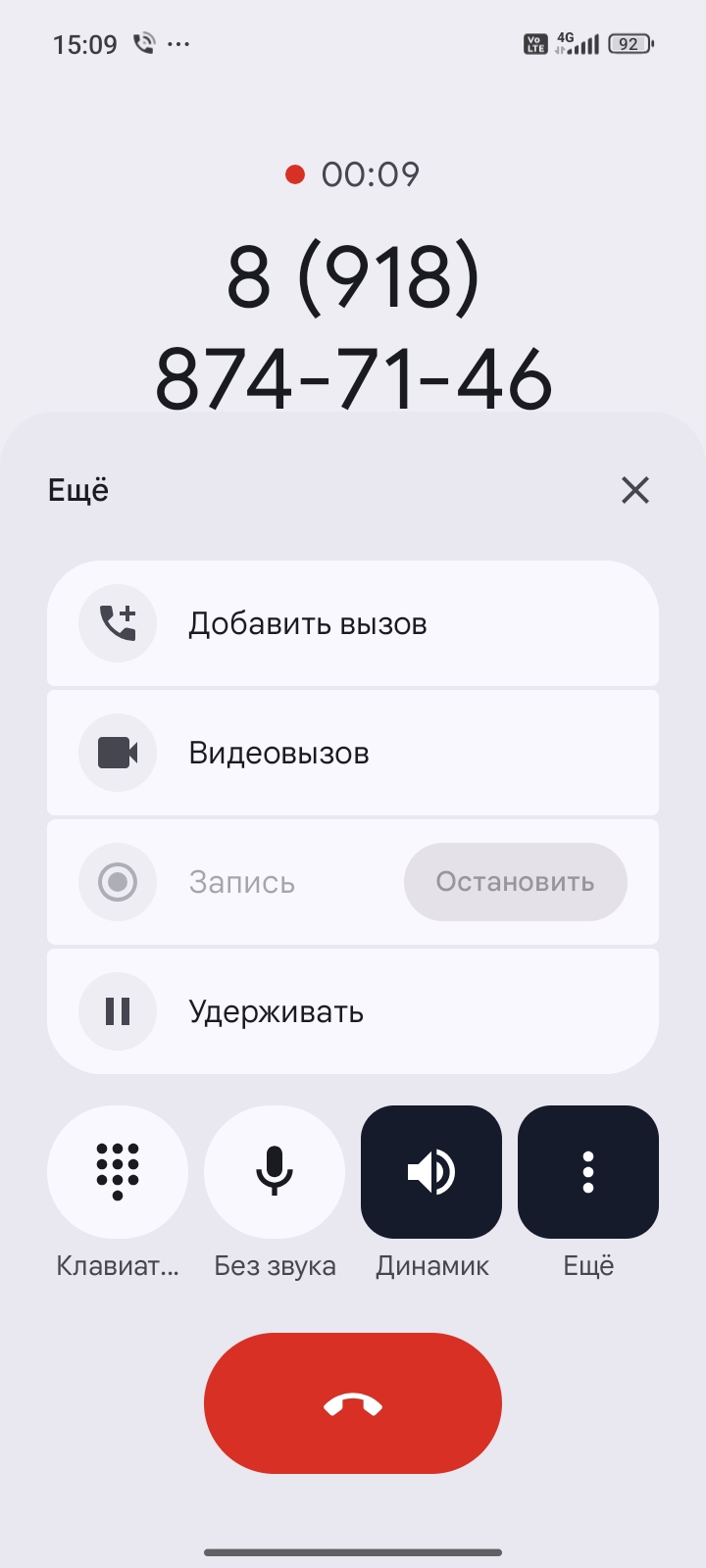
Task: Close the Ещё options panel
Action: point(635,490)
